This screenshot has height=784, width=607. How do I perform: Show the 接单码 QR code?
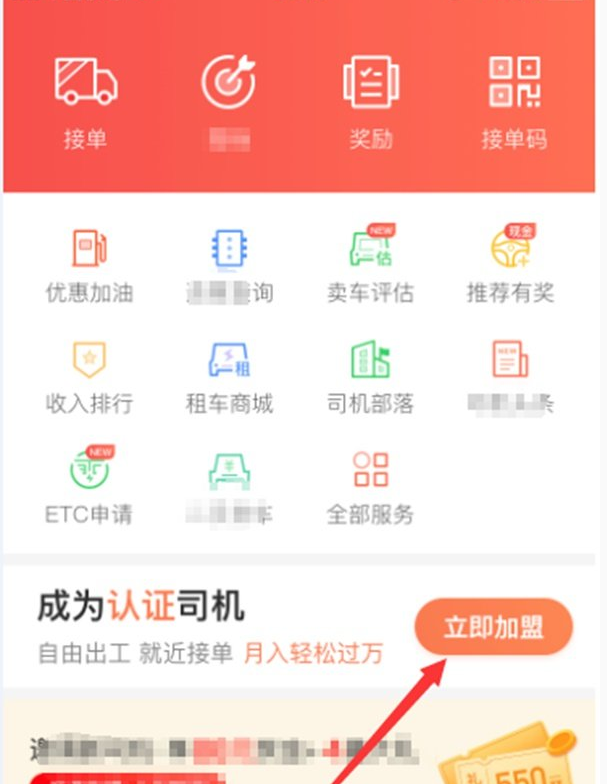tap(513, 99)
